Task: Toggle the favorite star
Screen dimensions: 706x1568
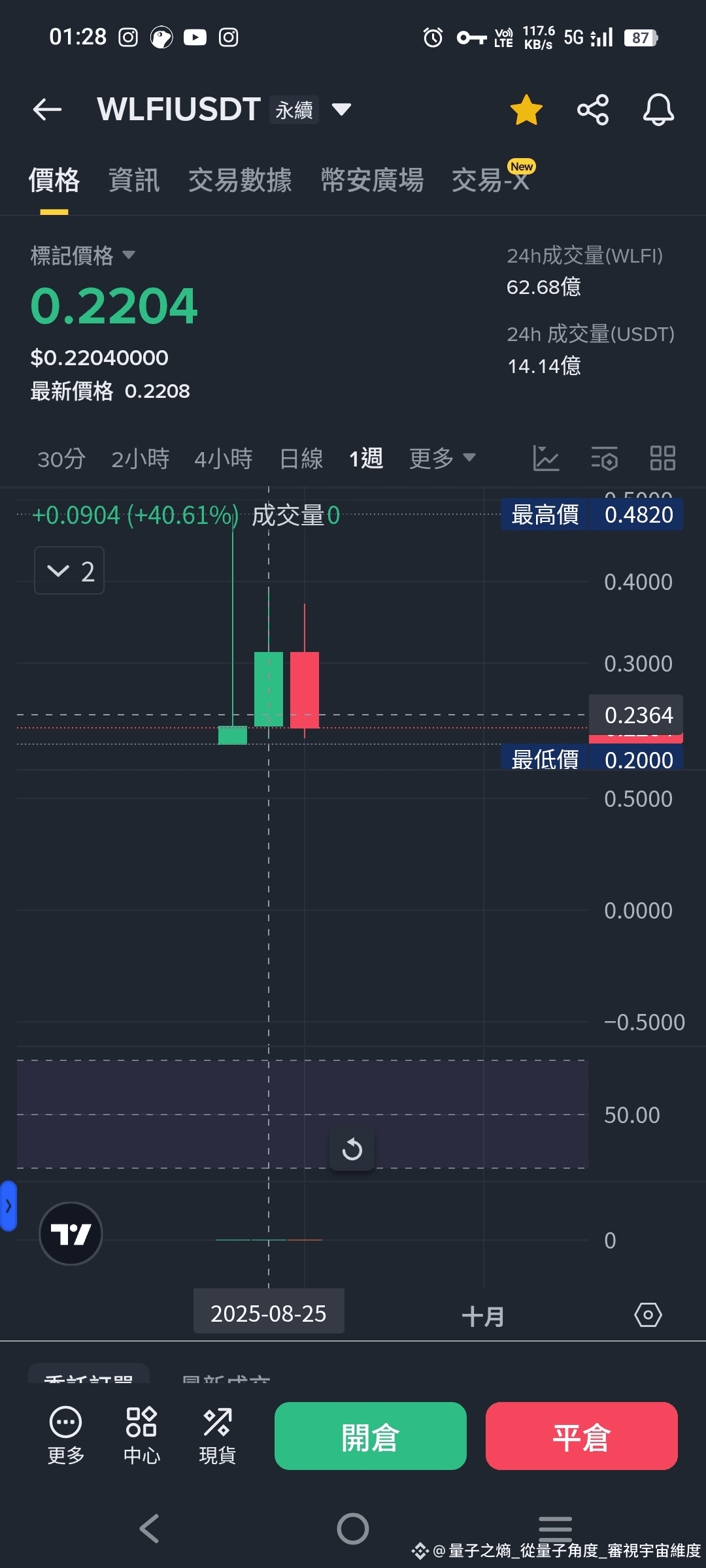Action: tap(526, 109)
